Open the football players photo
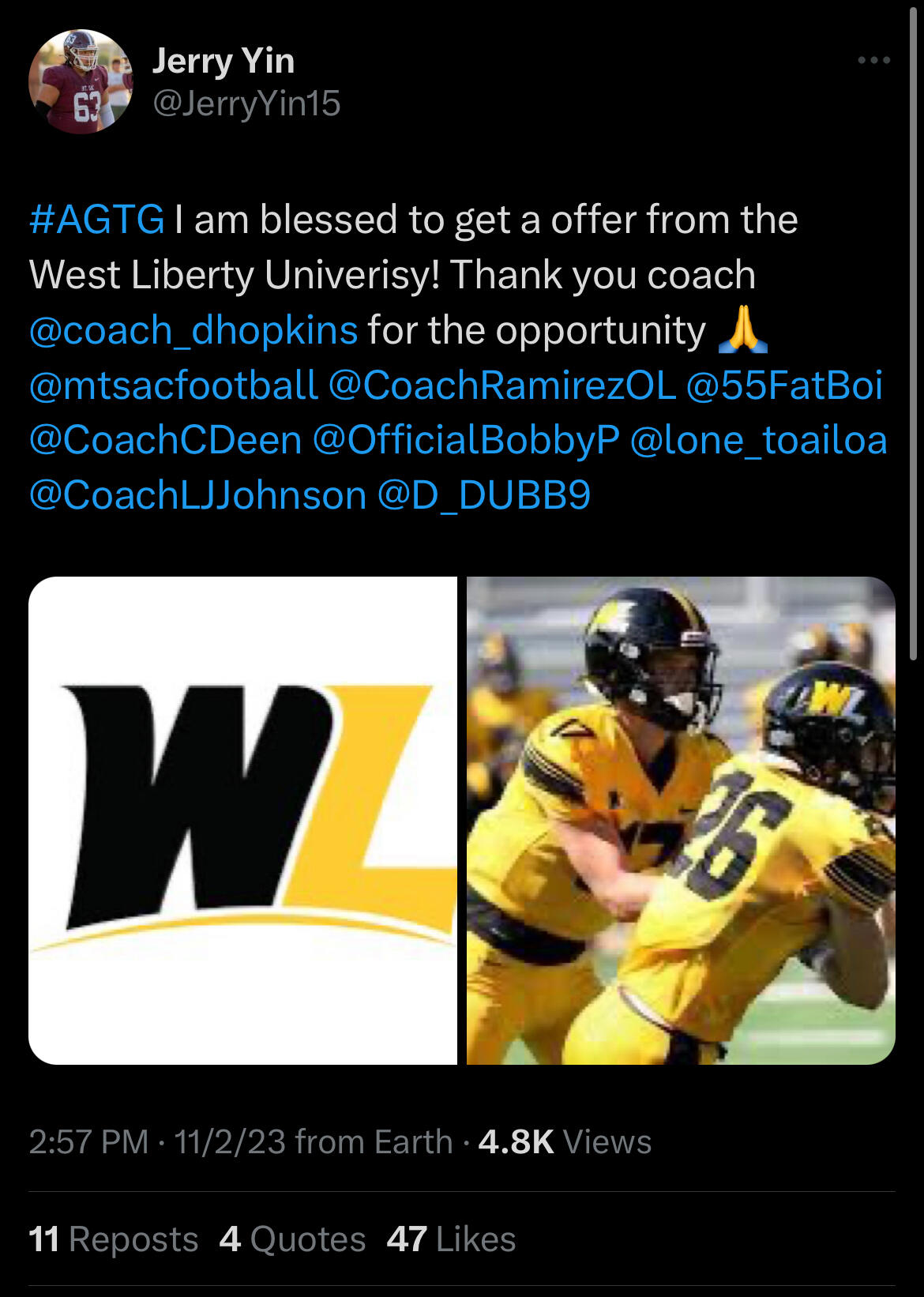 click(681, 820)
